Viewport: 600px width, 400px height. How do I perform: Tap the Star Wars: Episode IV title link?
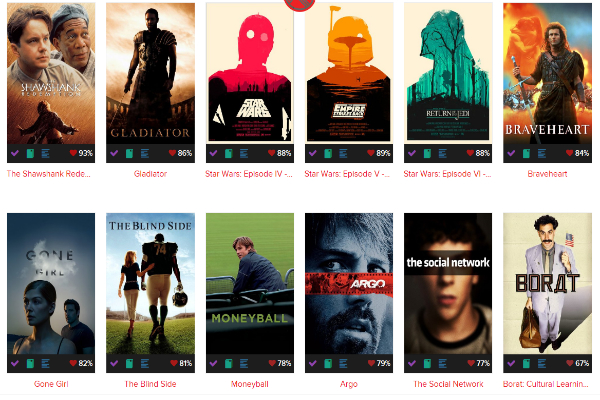coord(249,174)
